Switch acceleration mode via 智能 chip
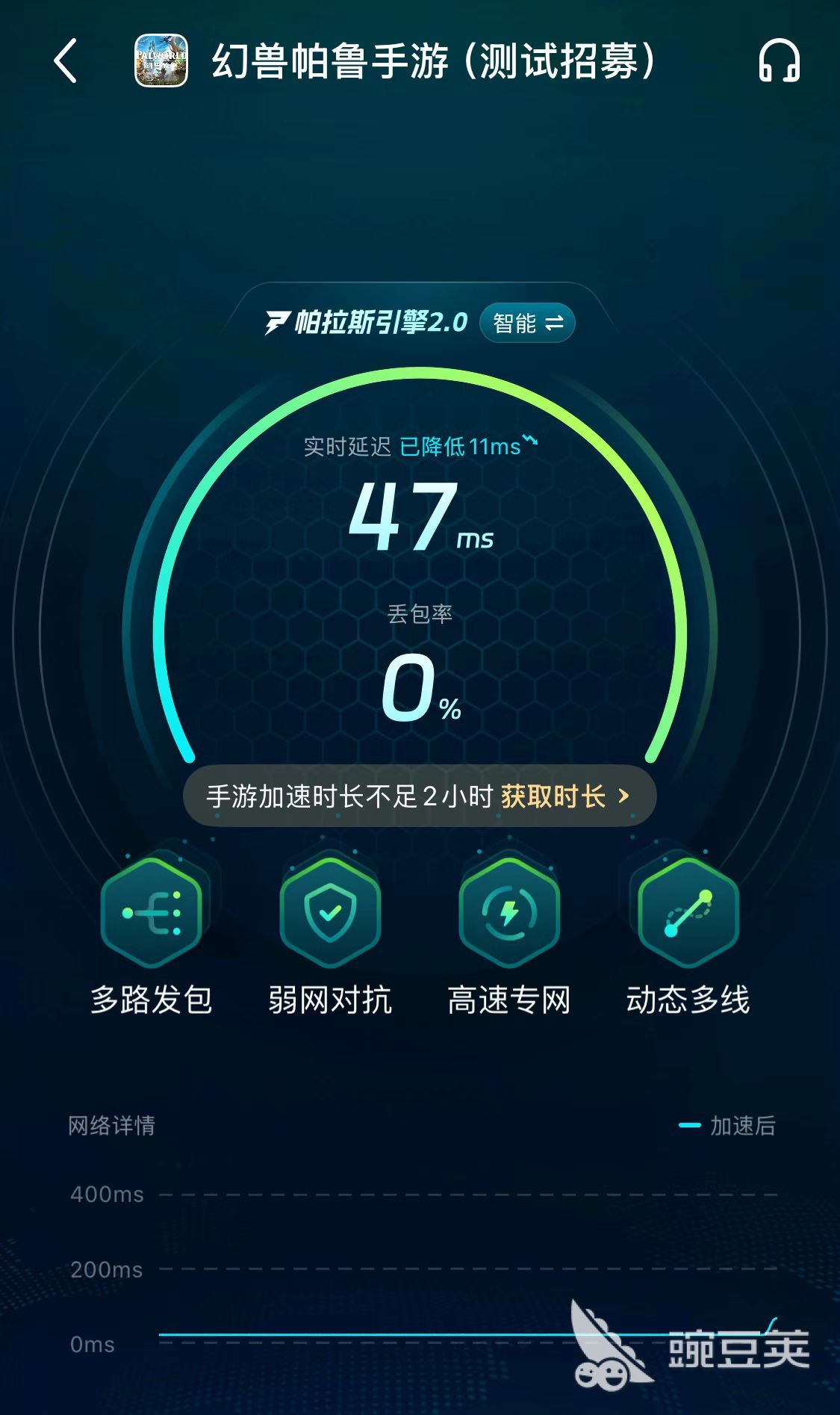 527,323
